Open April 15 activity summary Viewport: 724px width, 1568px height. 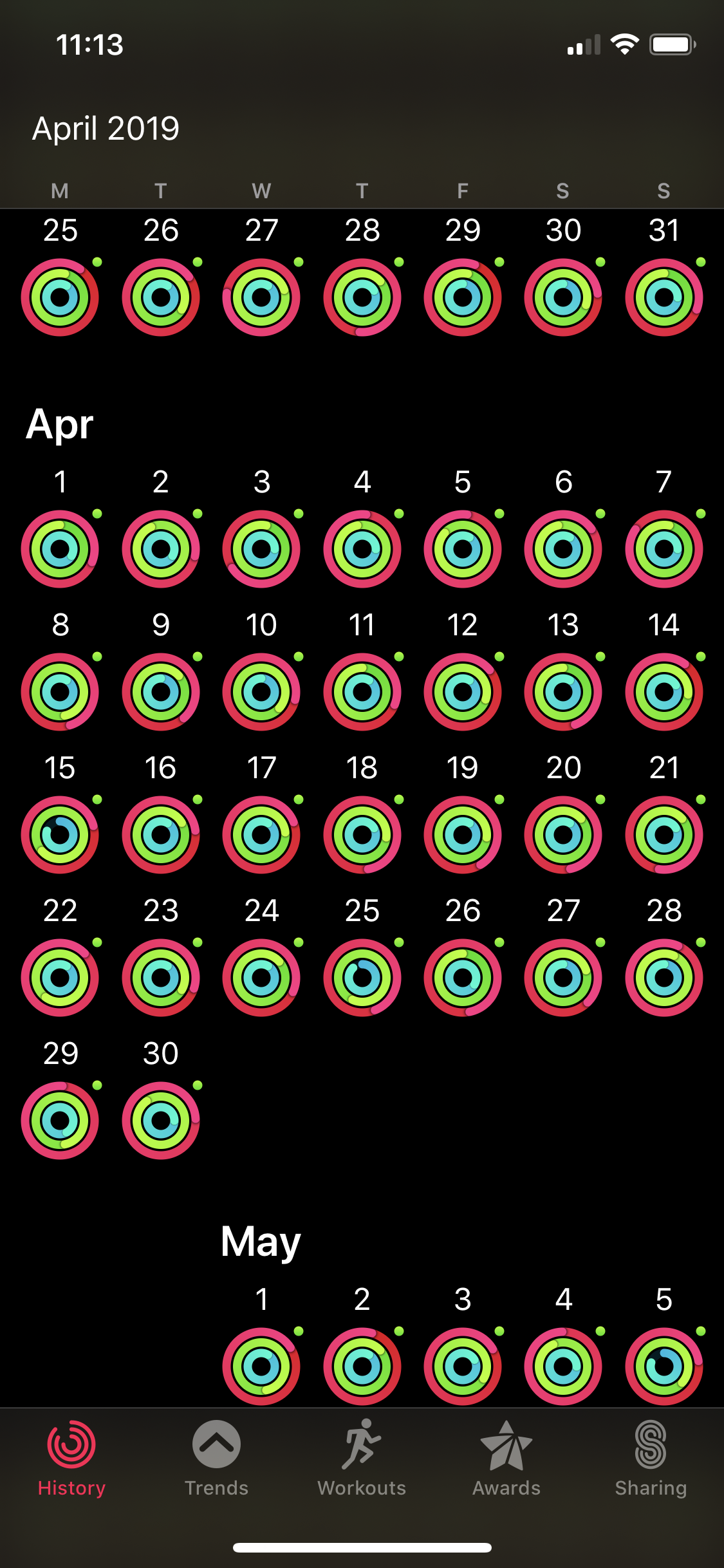(x=60, y=834)
